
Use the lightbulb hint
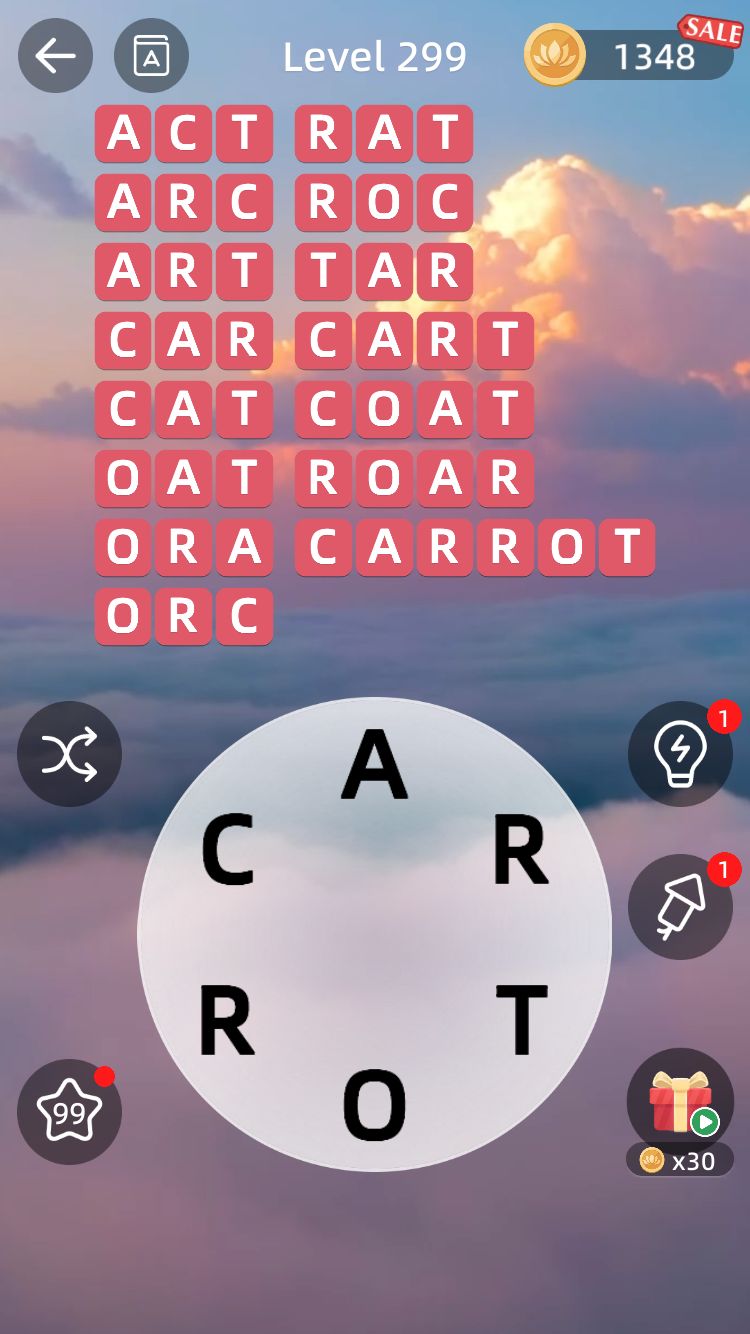(680, 754)
